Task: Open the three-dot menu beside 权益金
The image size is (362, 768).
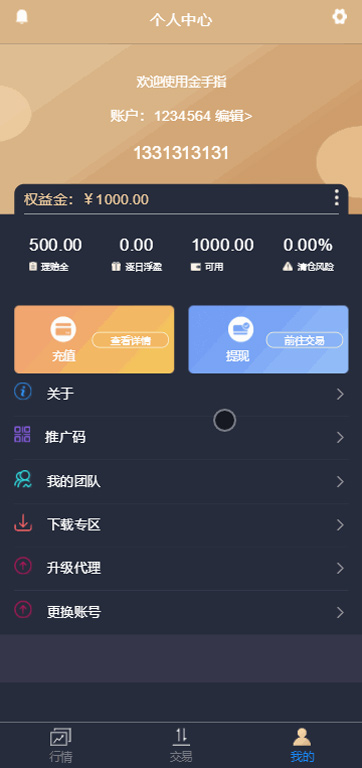Action: [x=336, y=197]
